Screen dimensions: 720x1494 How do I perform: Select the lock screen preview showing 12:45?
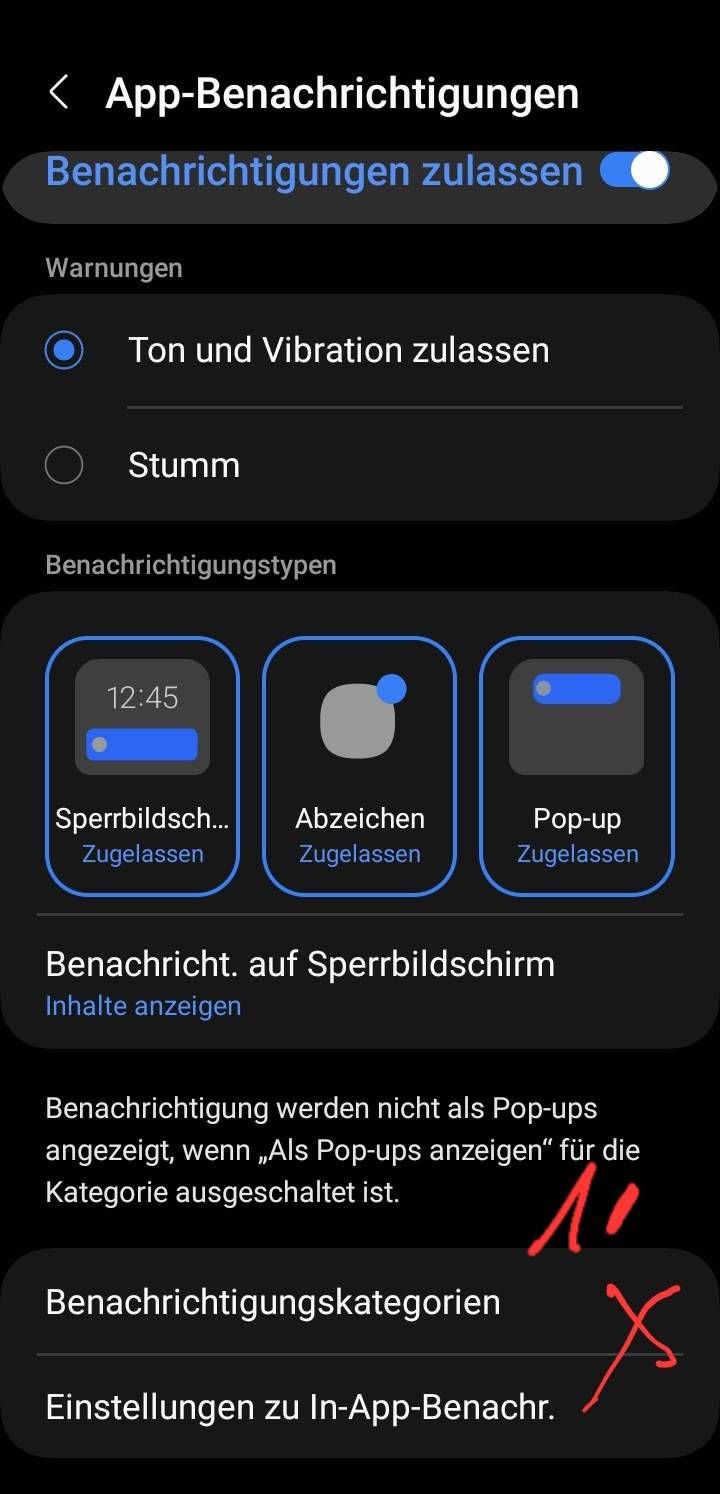pyautogui.click(x=141, y=716)
